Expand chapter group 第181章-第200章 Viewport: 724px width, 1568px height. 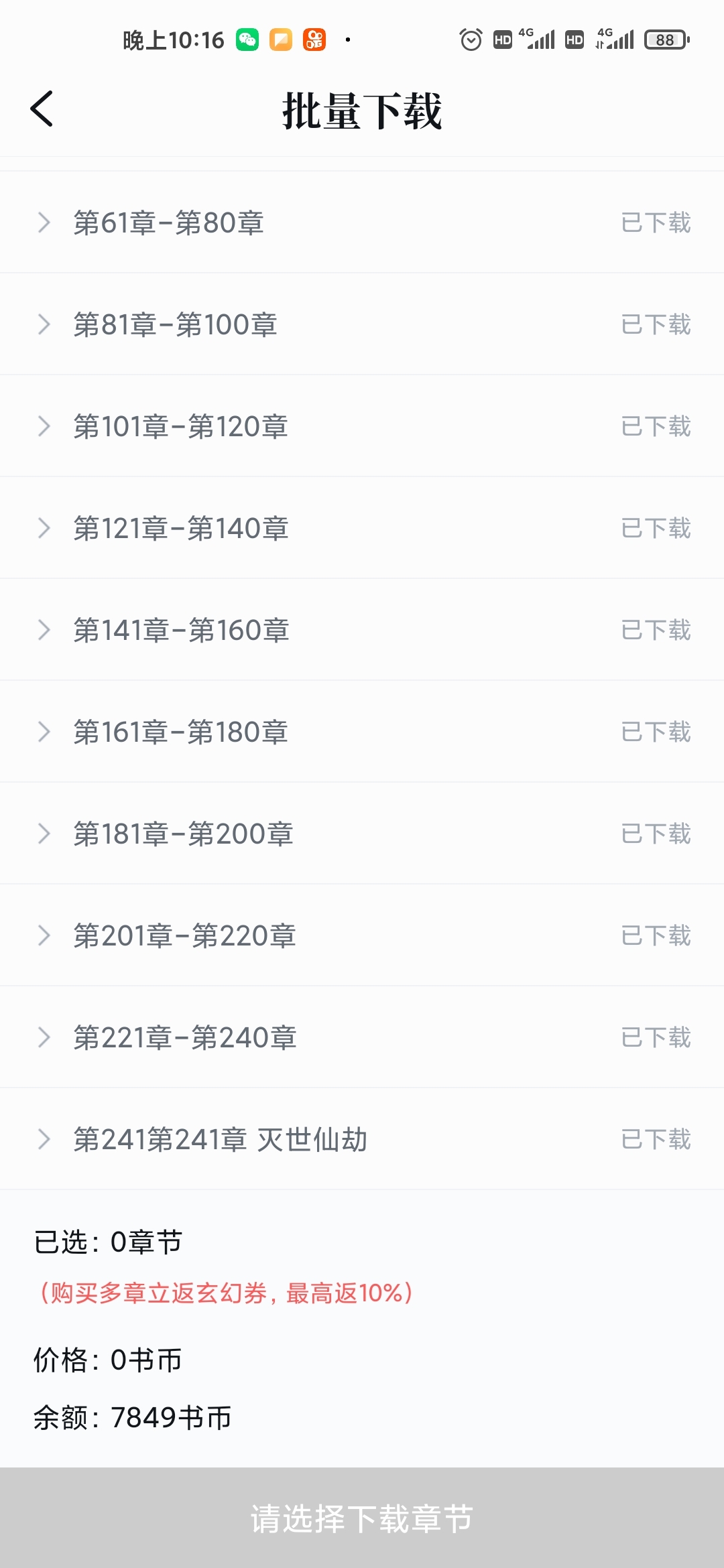coord(44,834)
